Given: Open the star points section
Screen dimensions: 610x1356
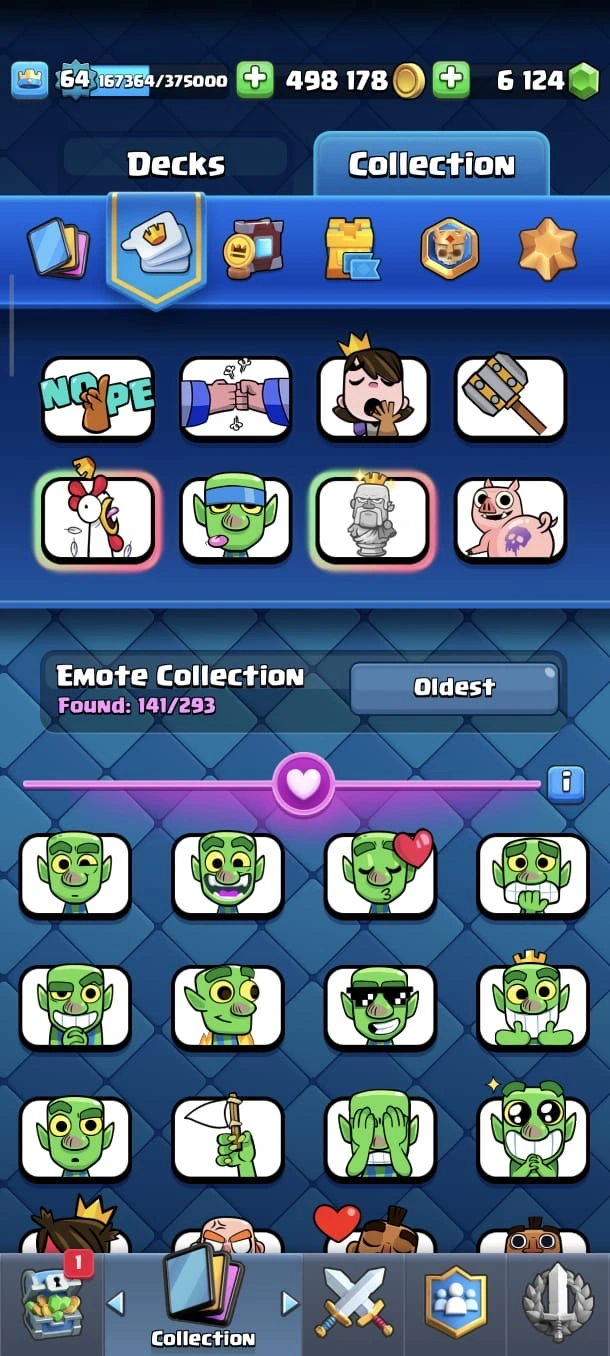Looking at the screenshot, I should click(x=547, y=248).
